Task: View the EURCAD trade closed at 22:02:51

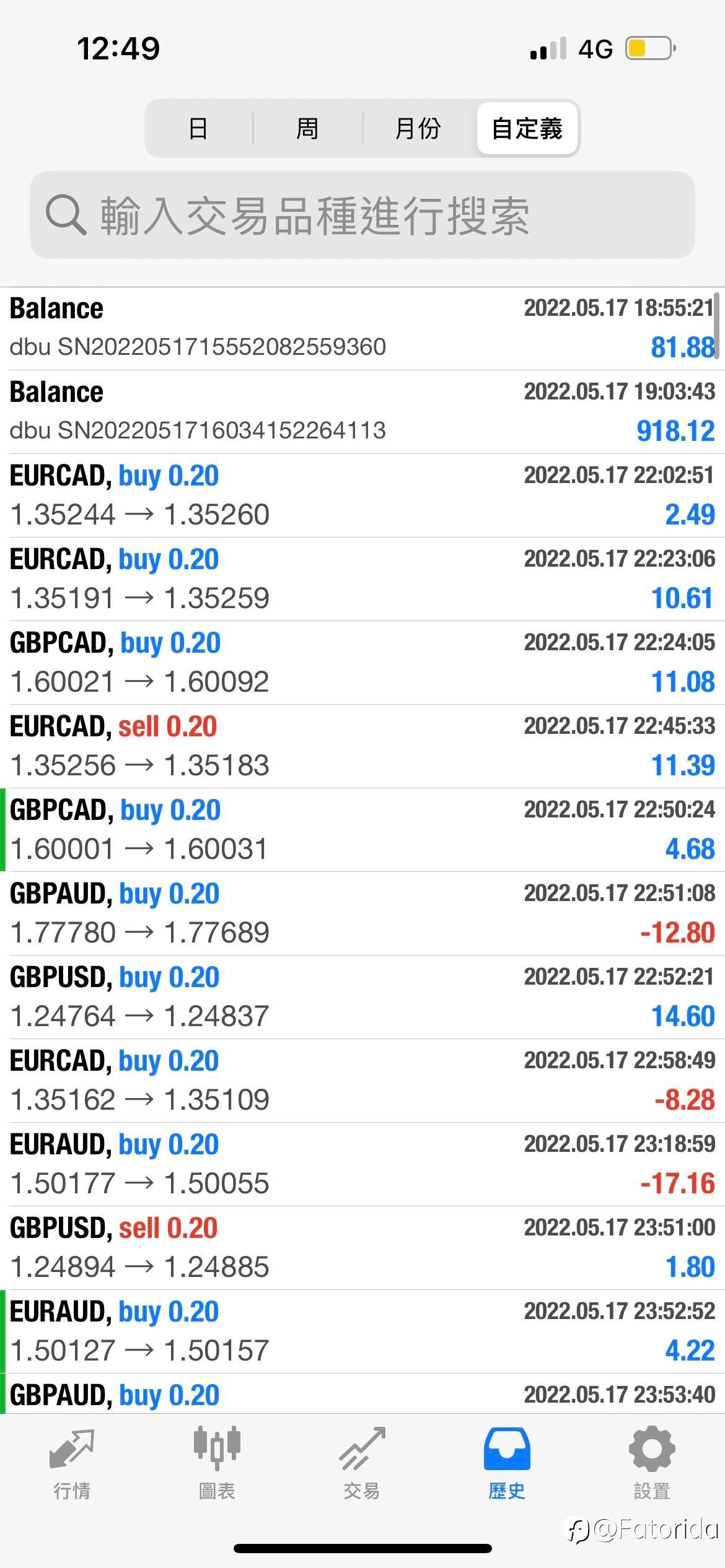Action: (362, 495)
